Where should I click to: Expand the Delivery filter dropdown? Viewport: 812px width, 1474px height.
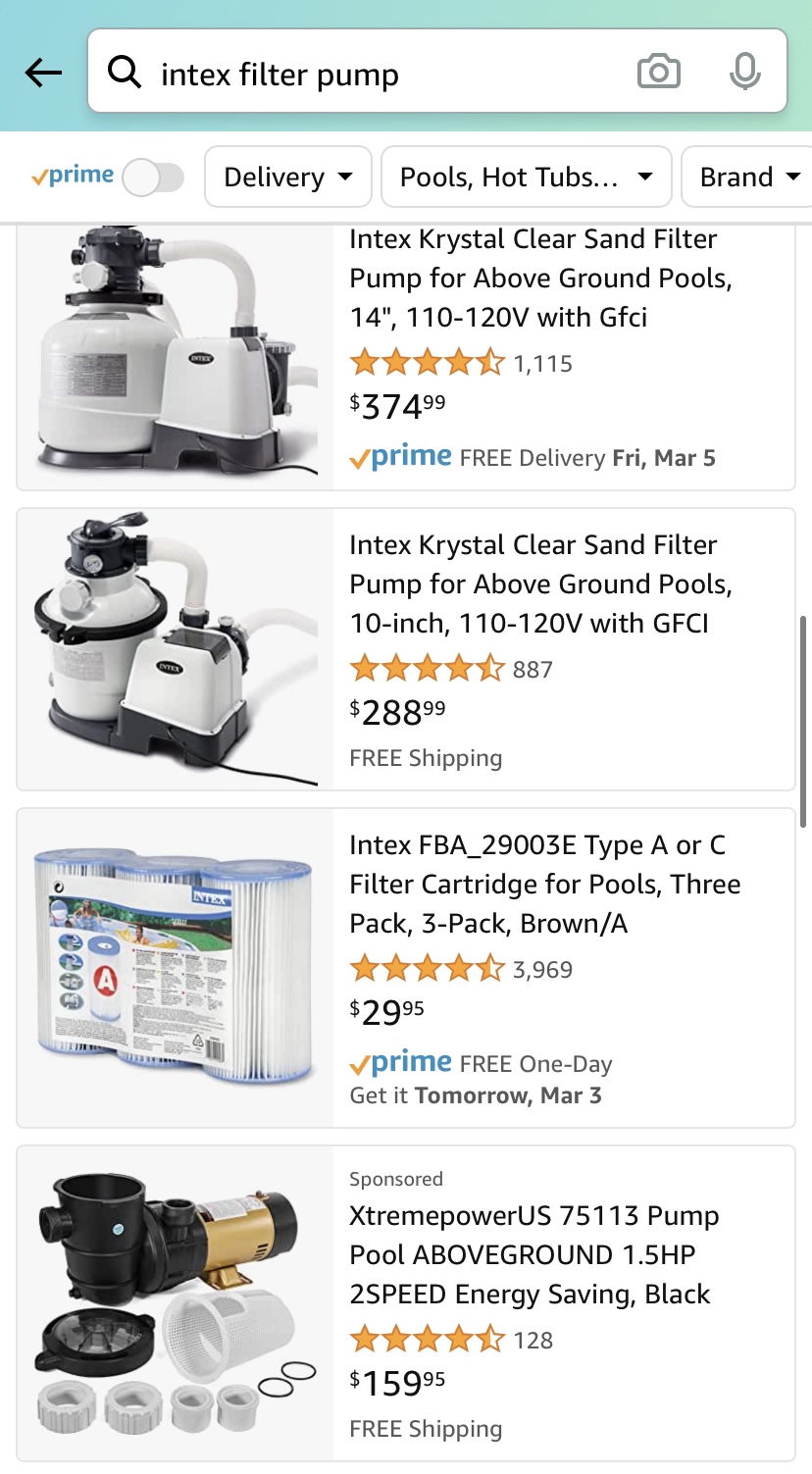point(287,178)
